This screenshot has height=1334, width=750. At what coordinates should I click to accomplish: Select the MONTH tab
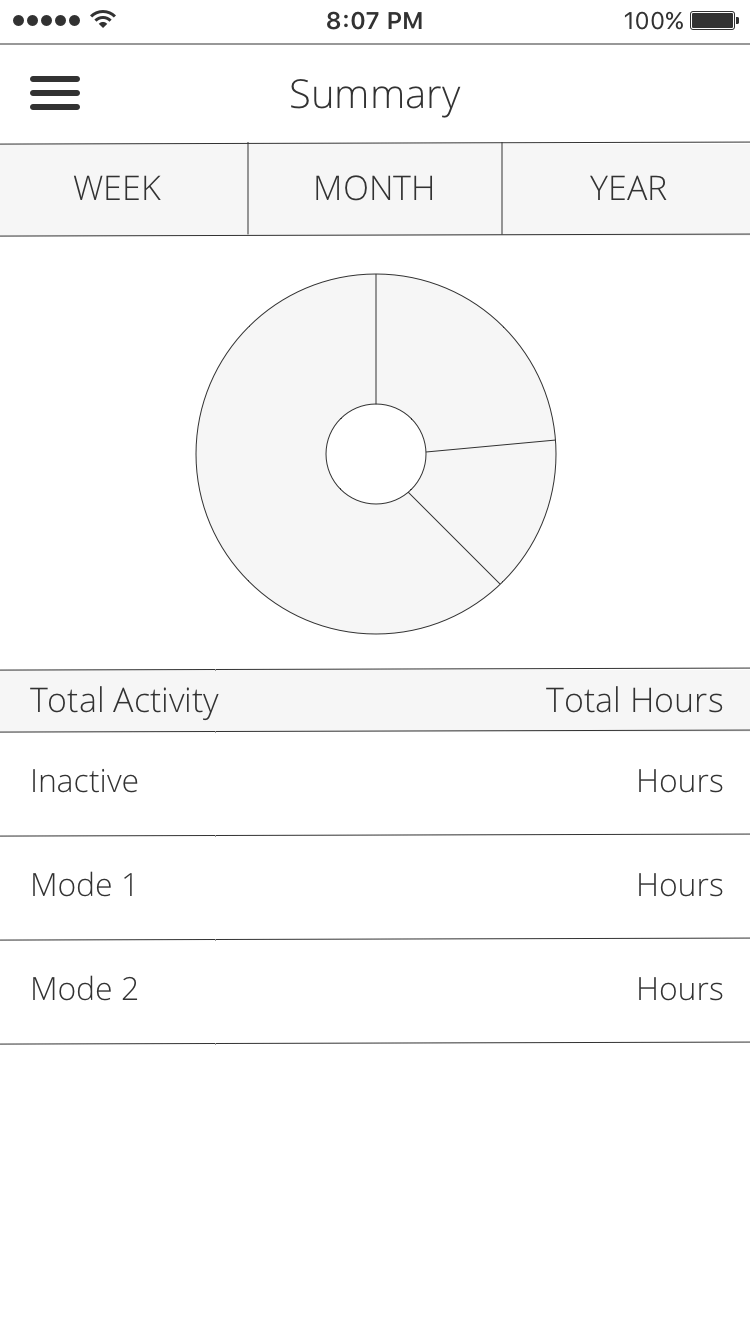click(374, 188)
